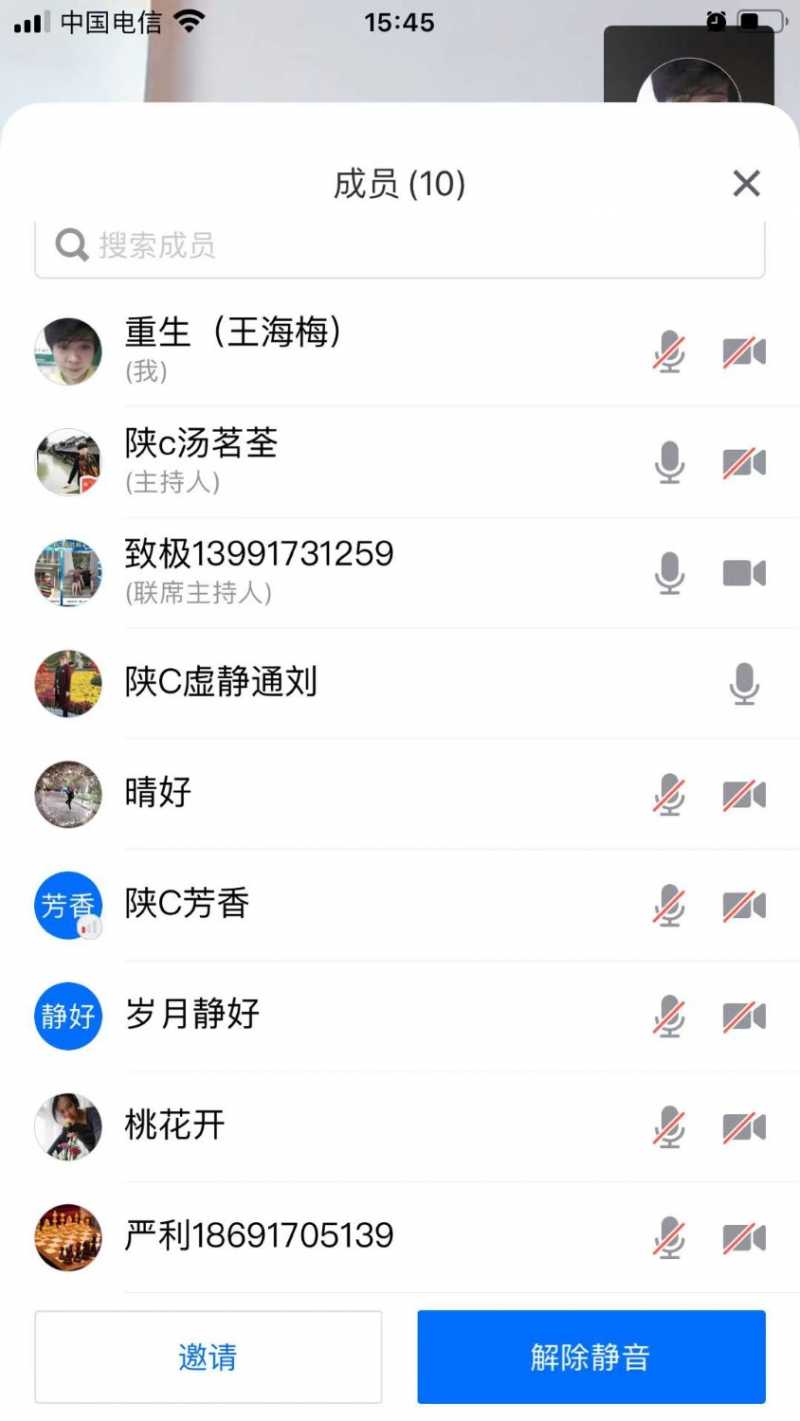
Task: Tap the 搜索成员 search input field
Action: 400,247
